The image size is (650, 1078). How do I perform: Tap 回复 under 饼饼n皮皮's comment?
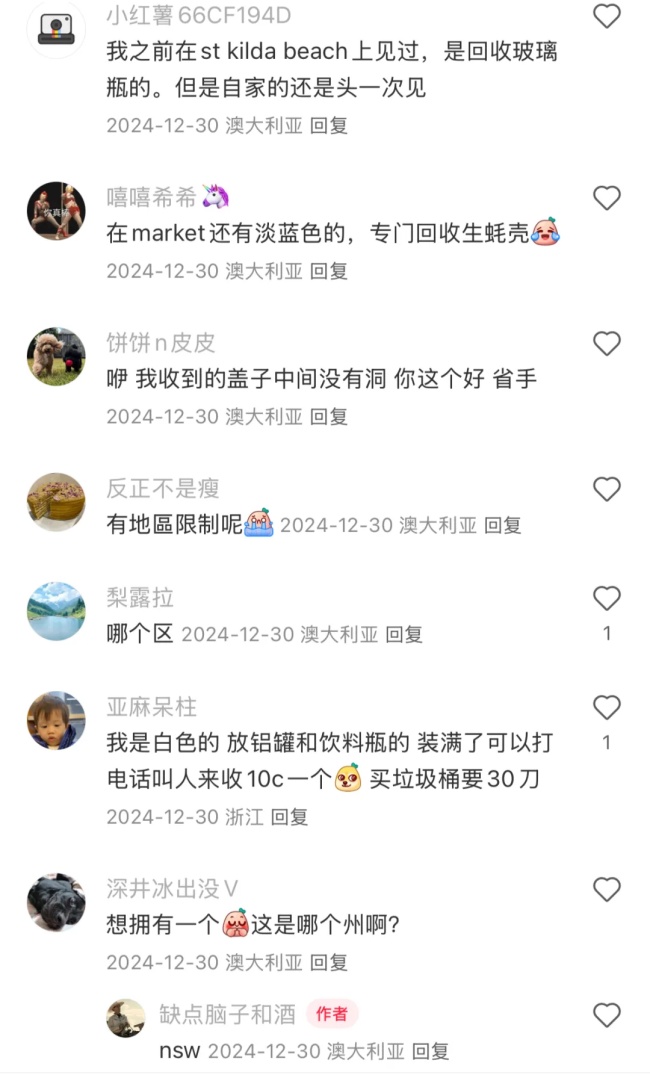(328, 416)
